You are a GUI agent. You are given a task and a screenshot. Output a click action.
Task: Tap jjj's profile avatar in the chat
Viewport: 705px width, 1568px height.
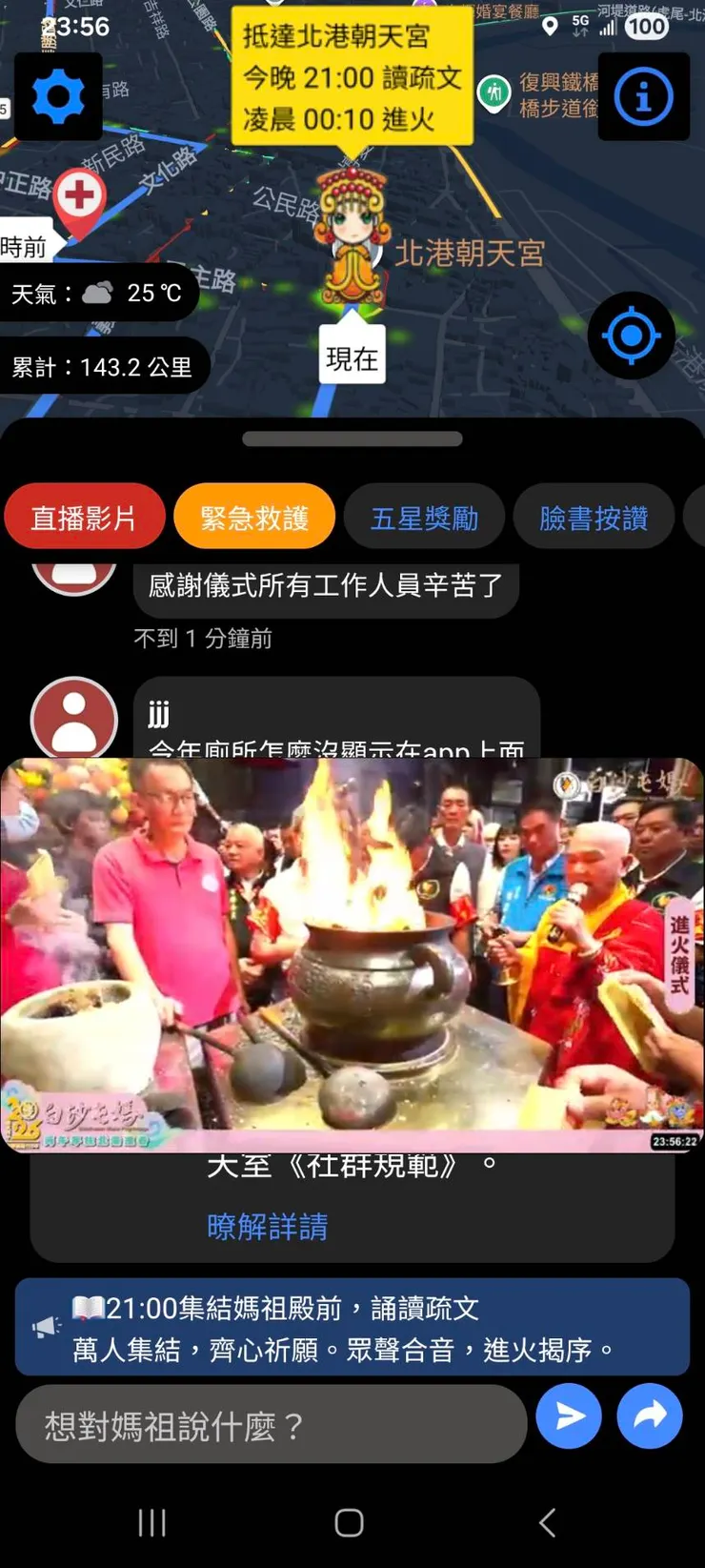tap(73, 720)
